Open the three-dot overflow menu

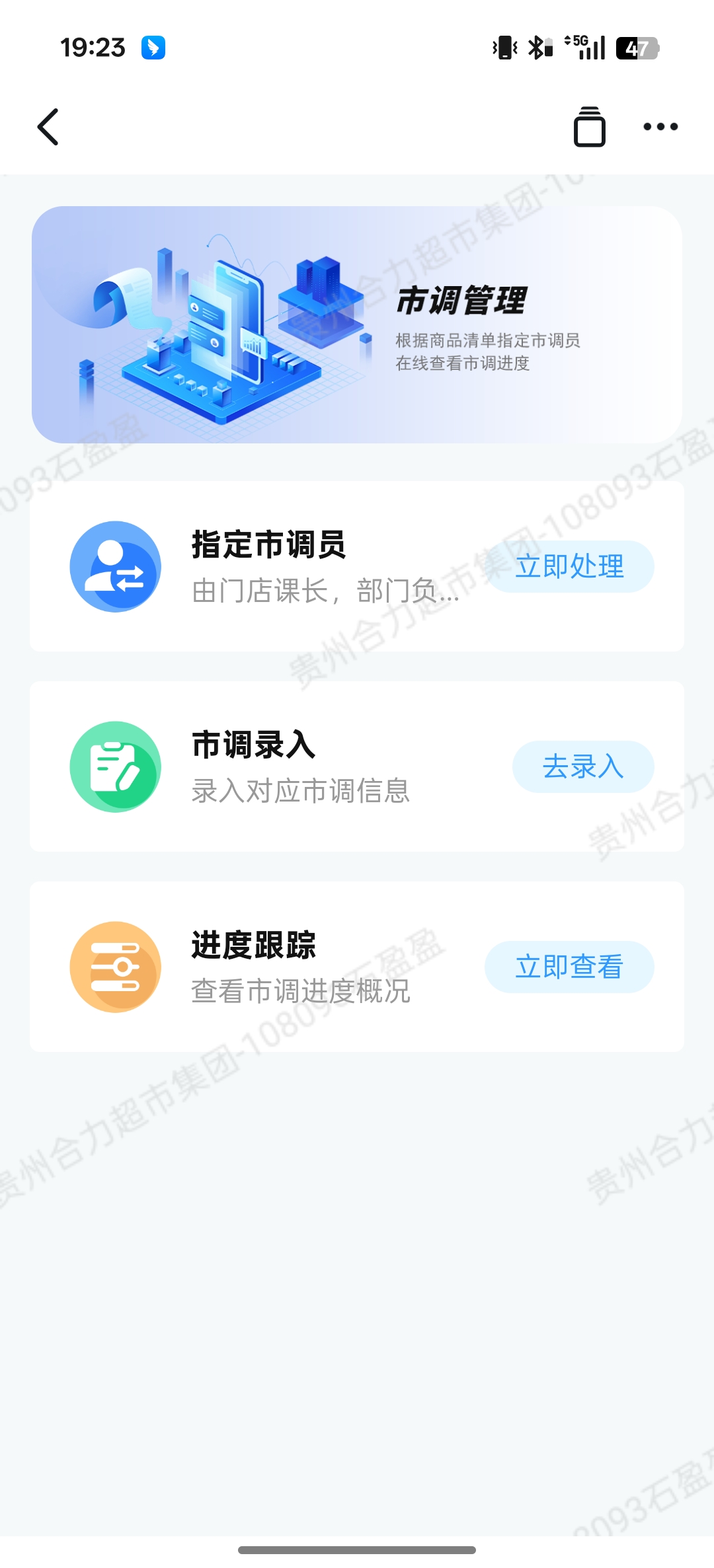point(660,127)
